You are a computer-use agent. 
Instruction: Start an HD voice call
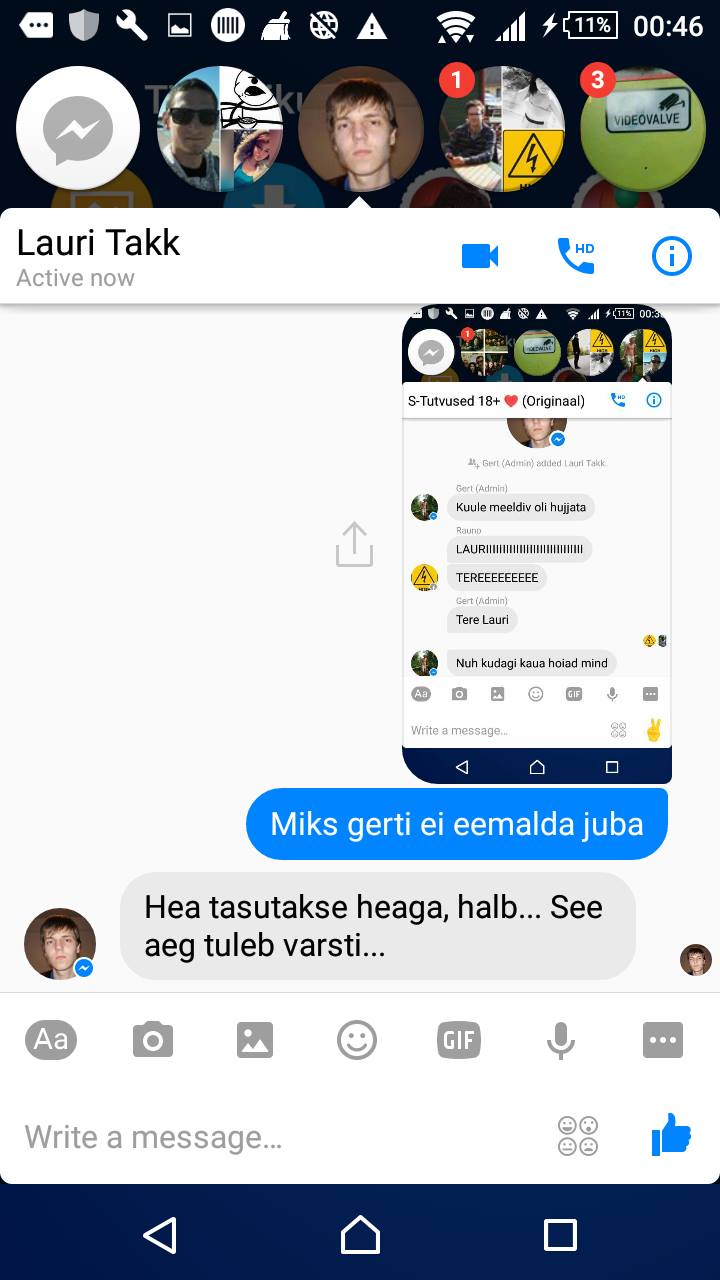(x=576, y=257)
